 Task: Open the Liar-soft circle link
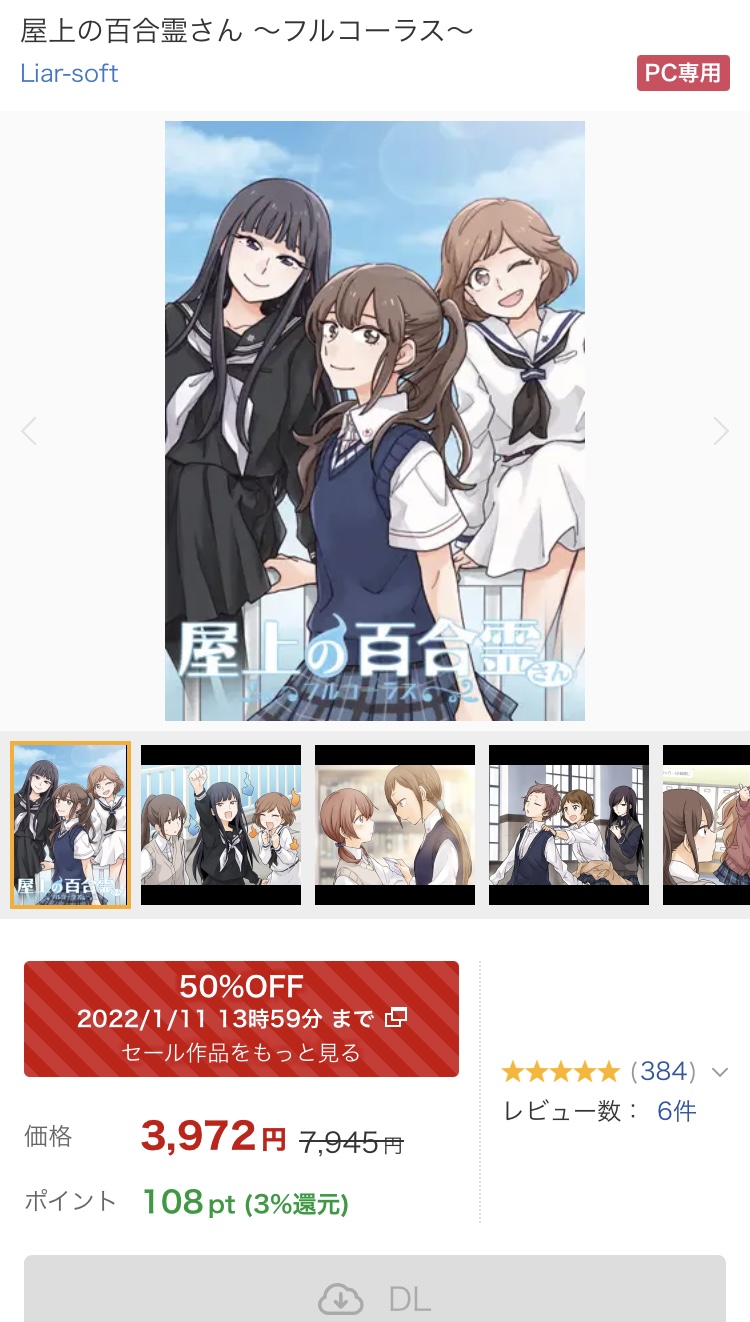(69, 74)
